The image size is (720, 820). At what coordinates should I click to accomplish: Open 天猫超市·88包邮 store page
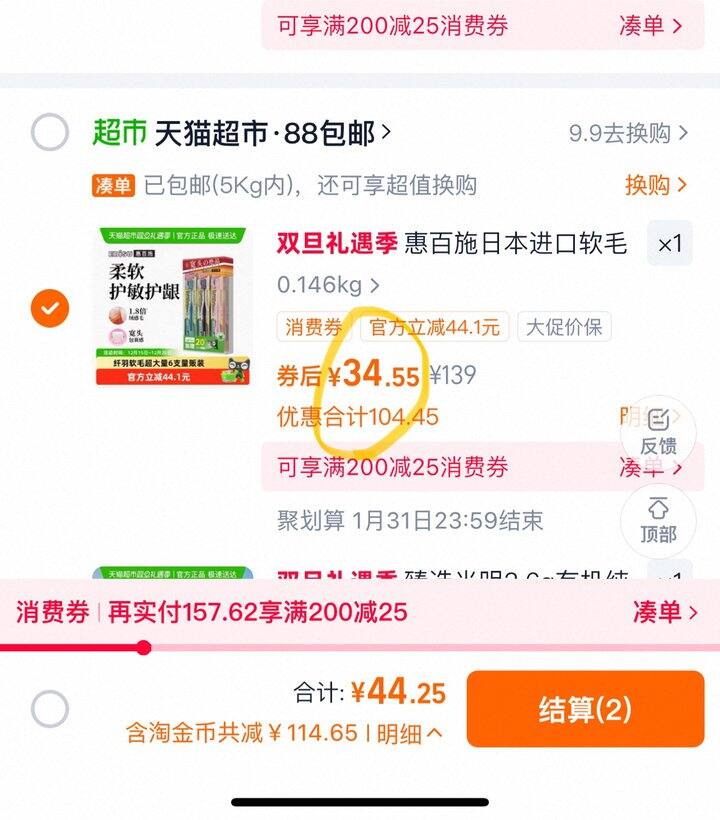click(x=270, y=133)
